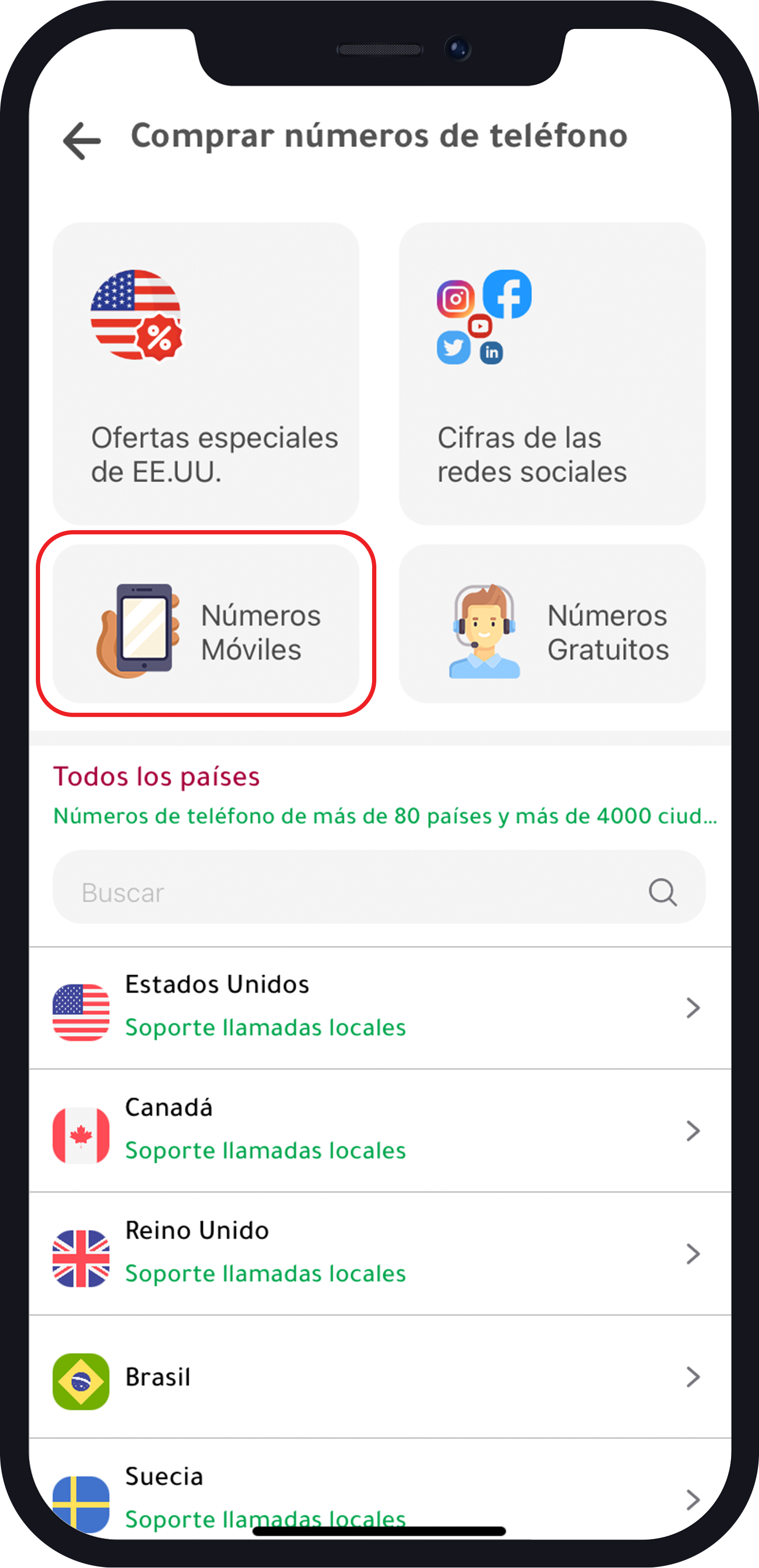Choose the Números Gratuitos card
759x1568 pixels.
tap(552, 624)
